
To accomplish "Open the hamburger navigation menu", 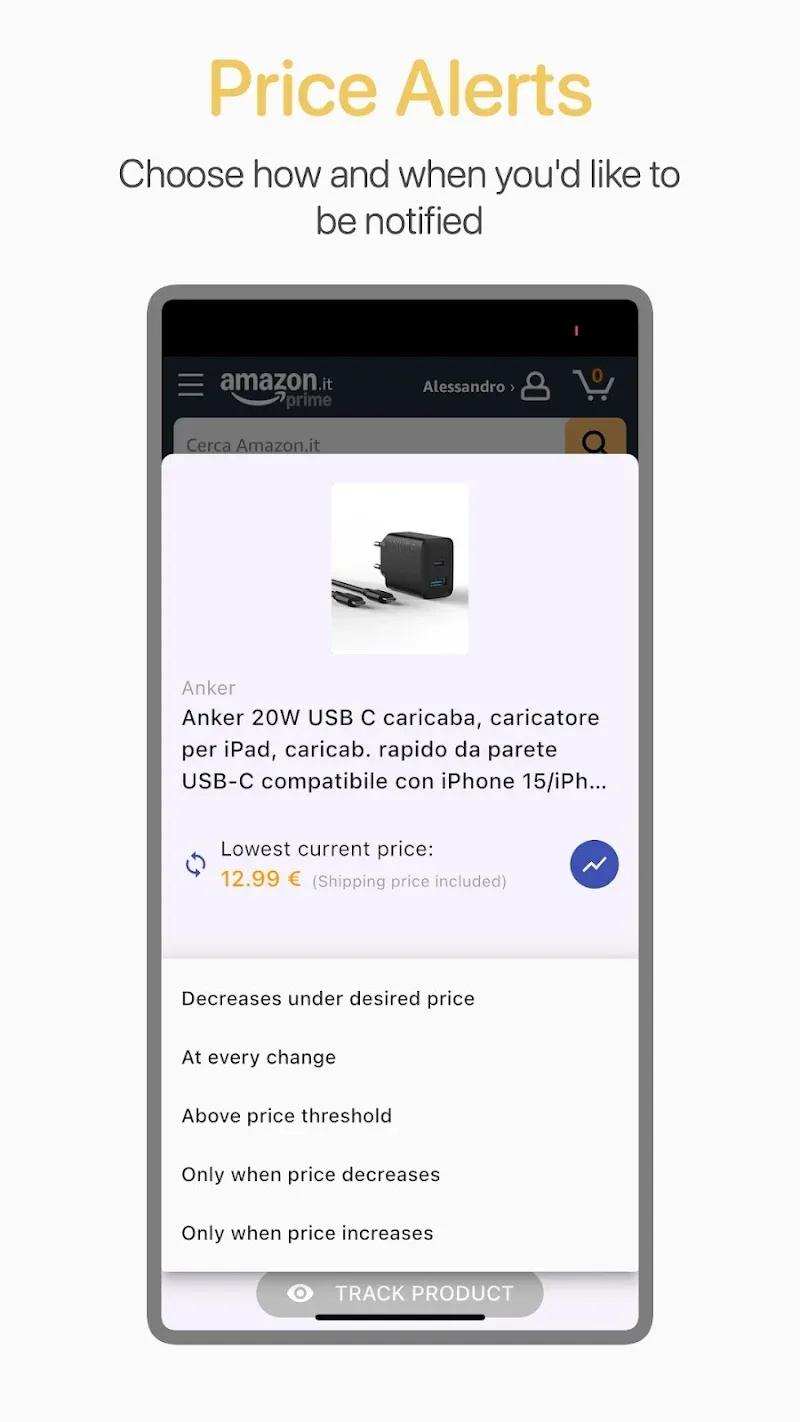I will click(190, 384).
